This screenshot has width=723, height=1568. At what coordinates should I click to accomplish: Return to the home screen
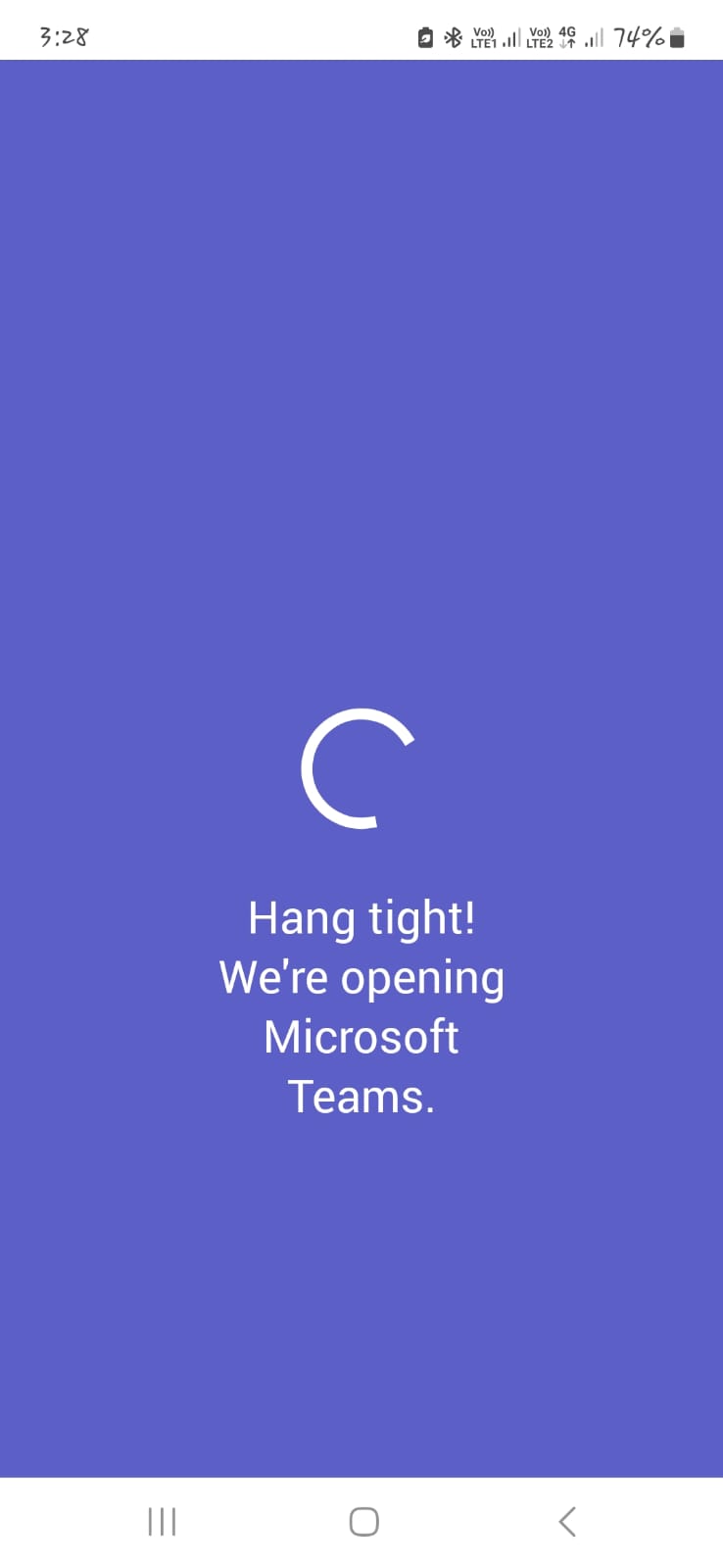[x=363, y=1521]
